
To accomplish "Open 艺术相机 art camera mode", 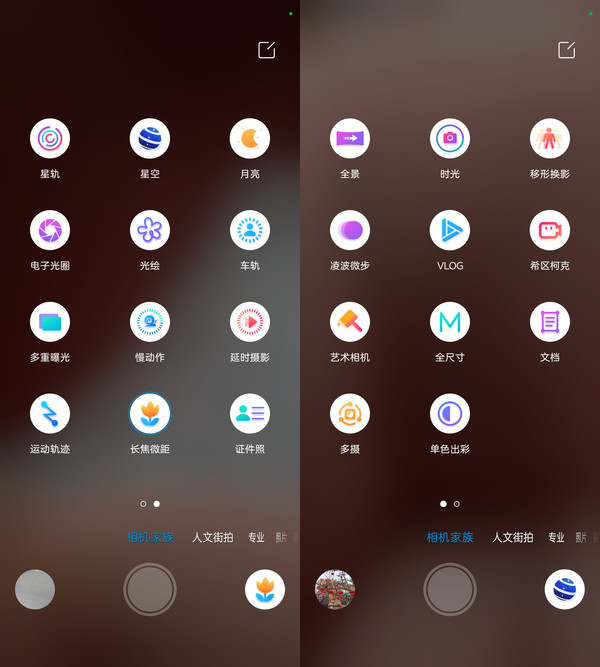I will 350,322.
